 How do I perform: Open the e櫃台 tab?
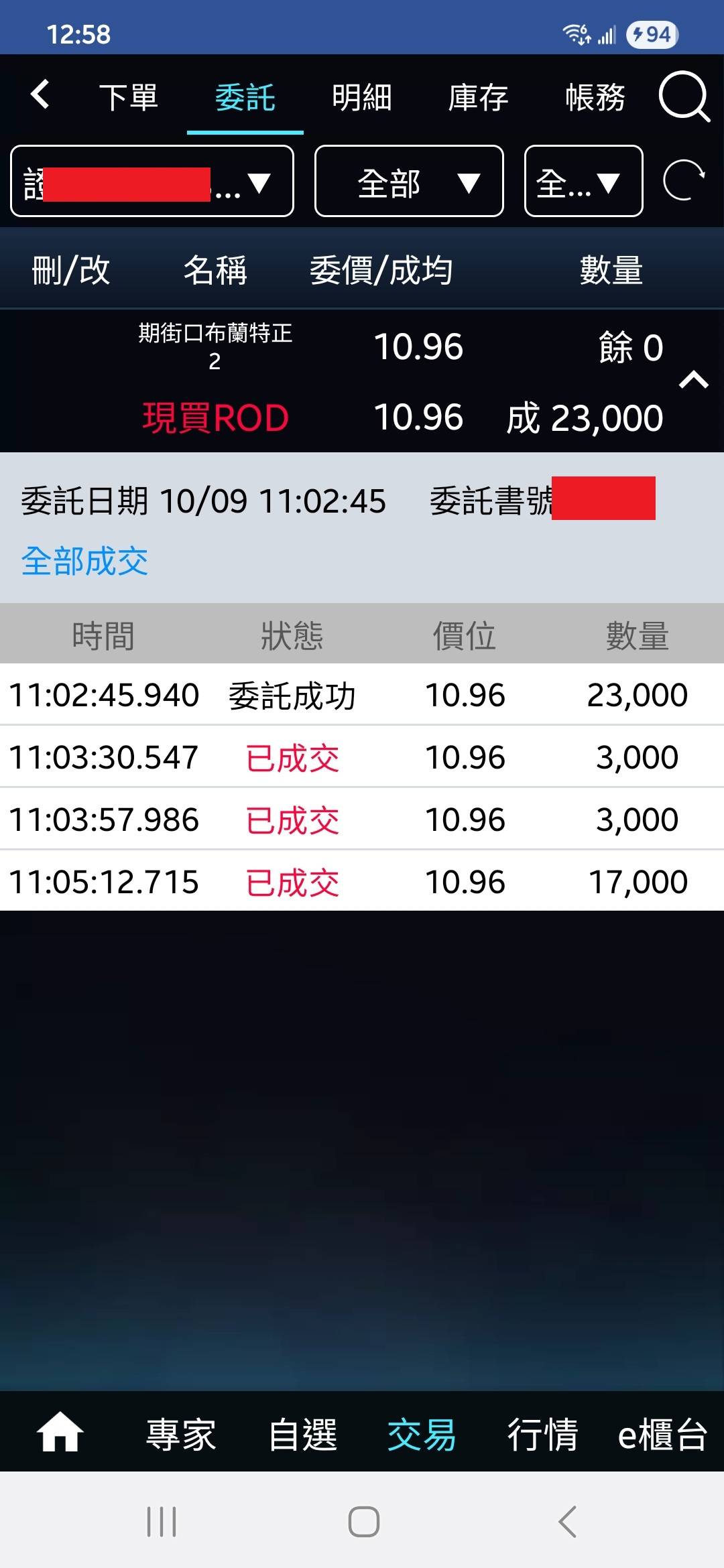coord(662,1435)
